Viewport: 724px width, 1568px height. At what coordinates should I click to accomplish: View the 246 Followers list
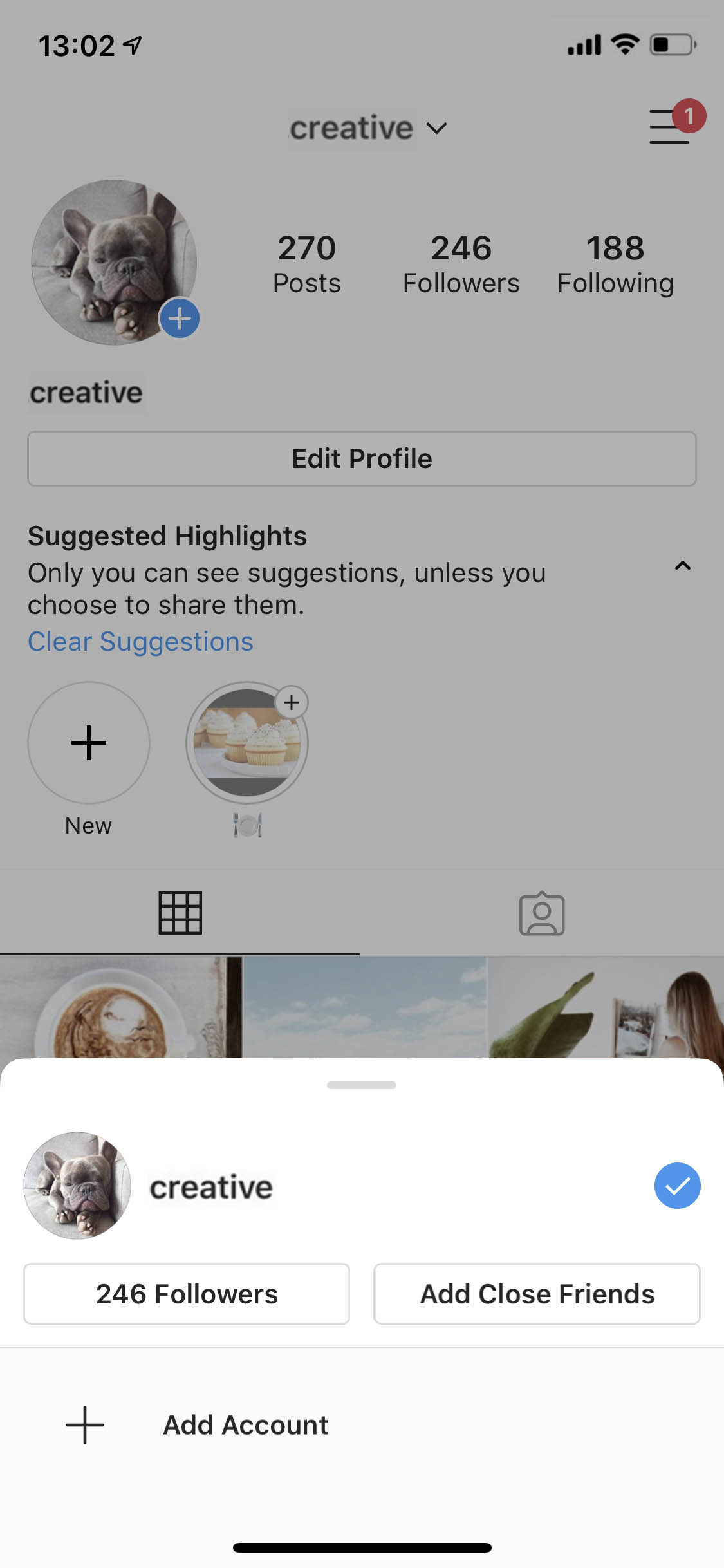pos(187,1294)
